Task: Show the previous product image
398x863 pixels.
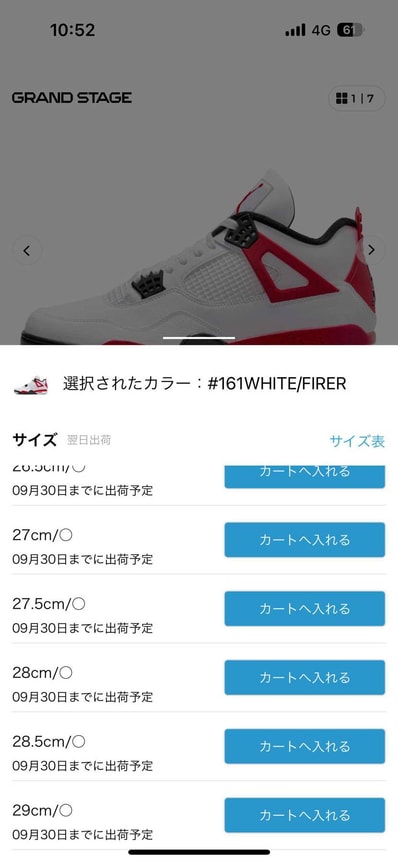Action: coord(27,250)
